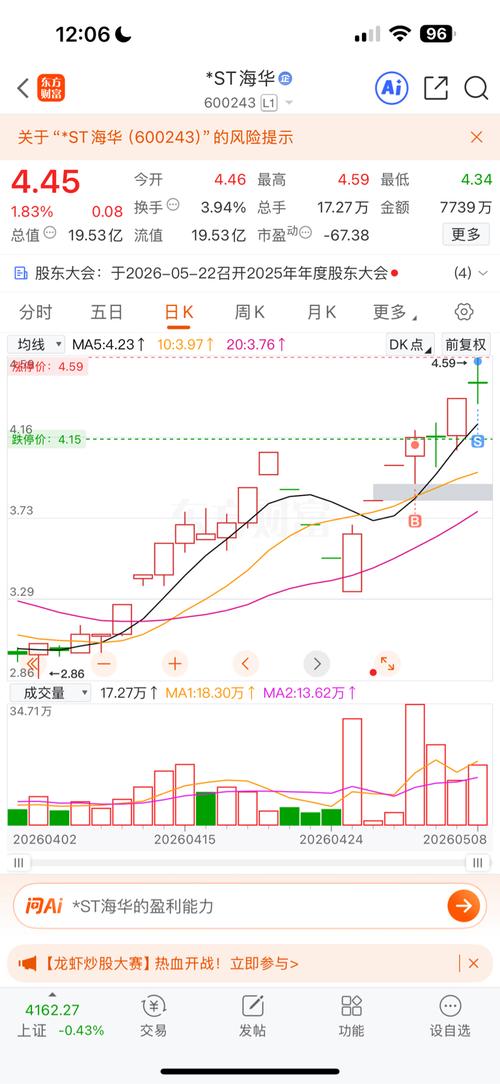Open 交易 trading tab
This screenshot has width=500, height=1084.
154,1016
